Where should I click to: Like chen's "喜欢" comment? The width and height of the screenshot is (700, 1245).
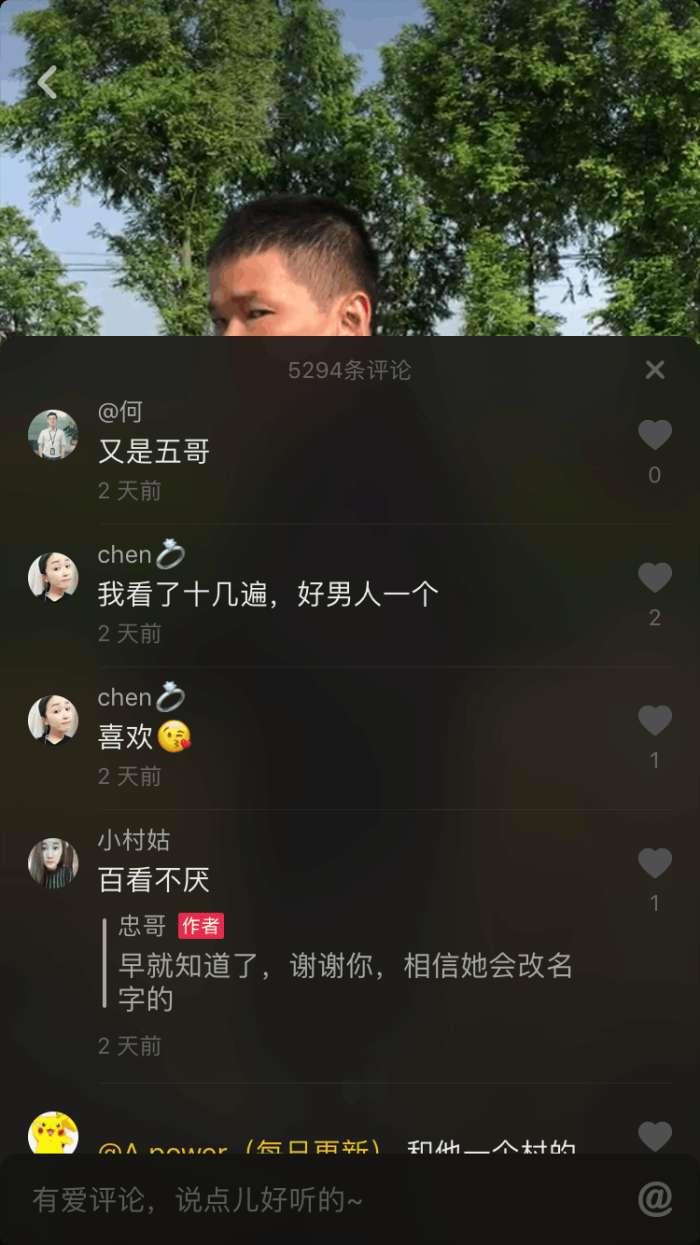coord(655,721)
